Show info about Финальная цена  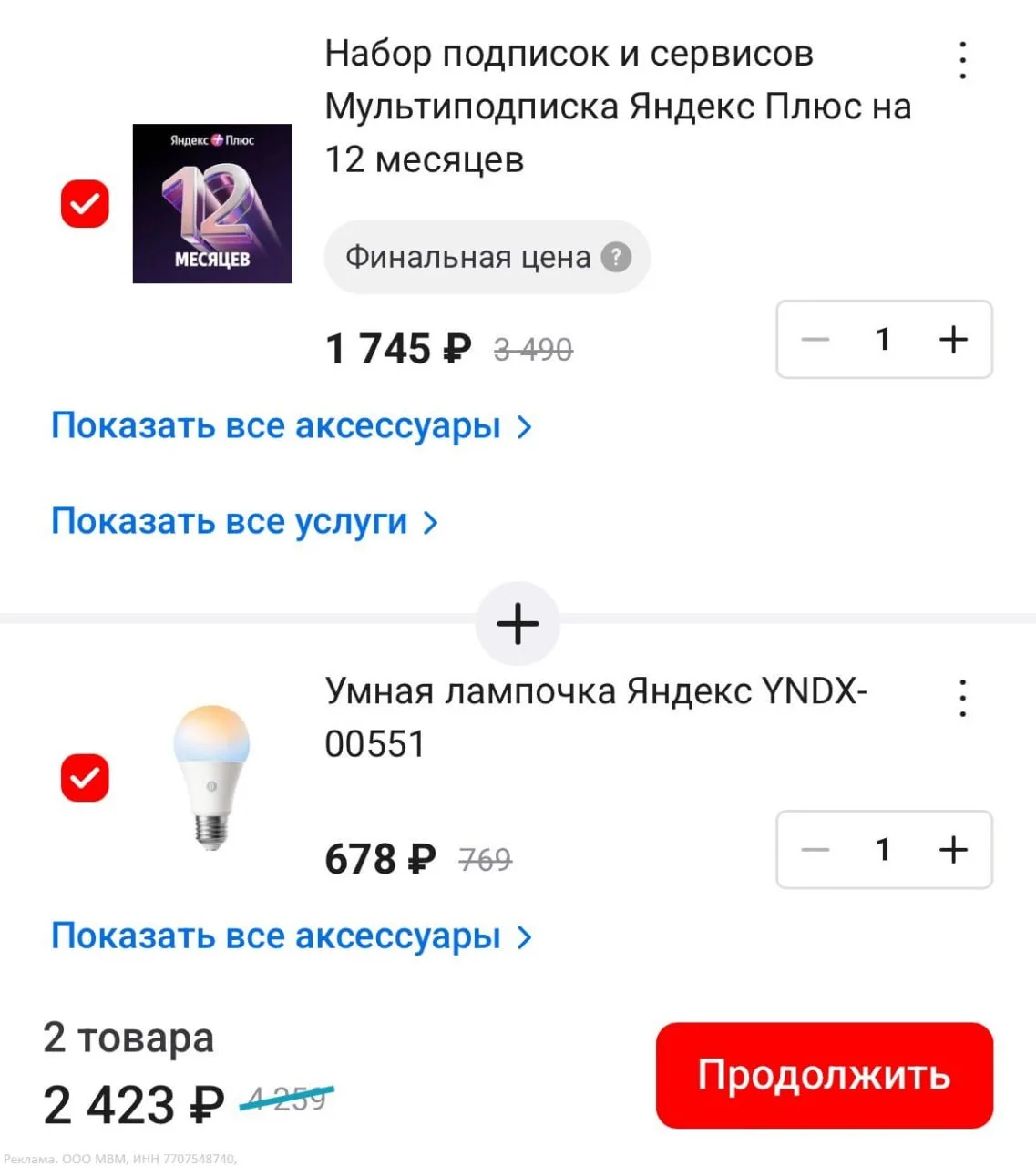(x=616, y=258)
